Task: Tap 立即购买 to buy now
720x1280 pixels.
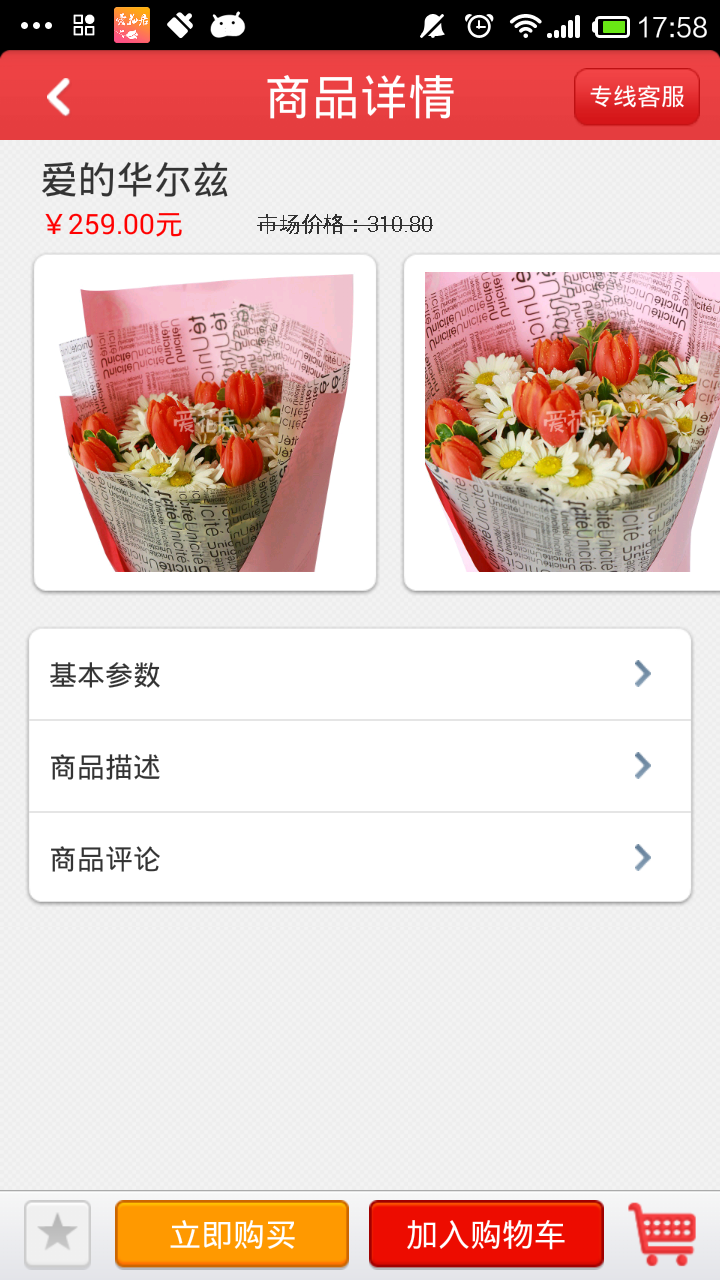Action: (232, 1234)
